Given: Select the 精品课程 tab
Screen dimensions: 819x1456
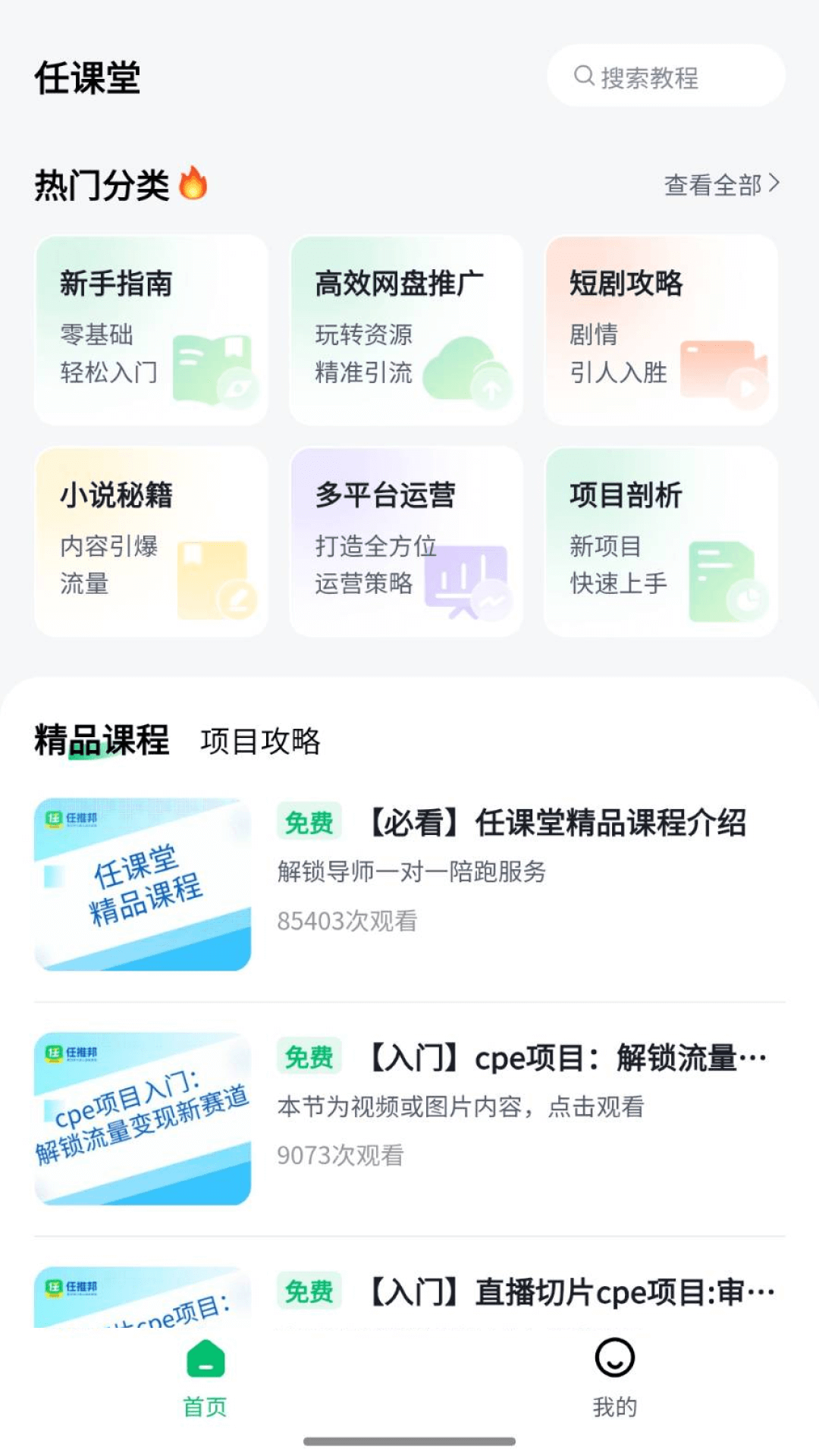Looking at the screenshot, I should (x=100, y=742).
